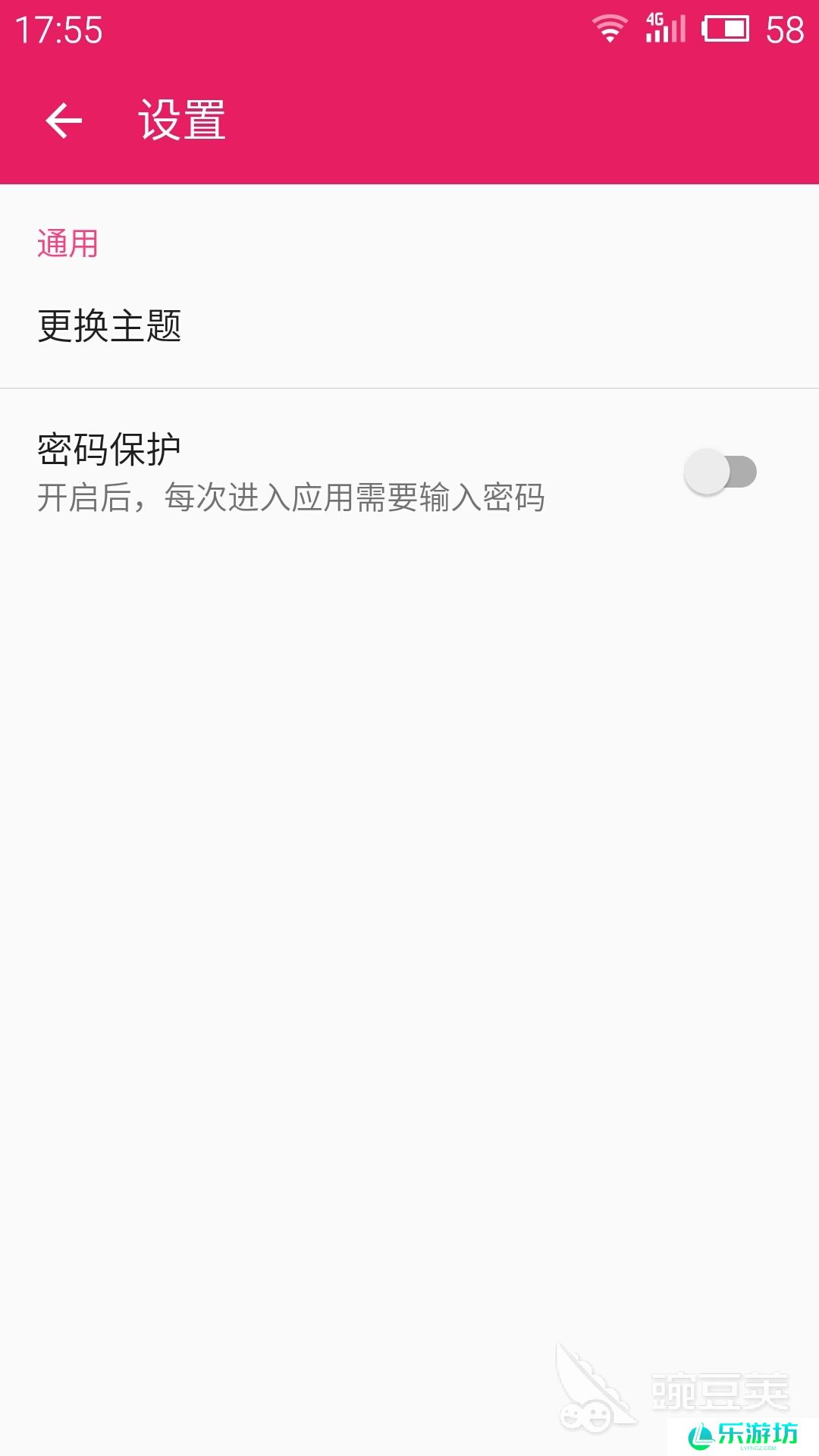This screenshot has width=819, height=1456.
Task: Enable the 密码保护 password protection switch
Action: [720, 472]
